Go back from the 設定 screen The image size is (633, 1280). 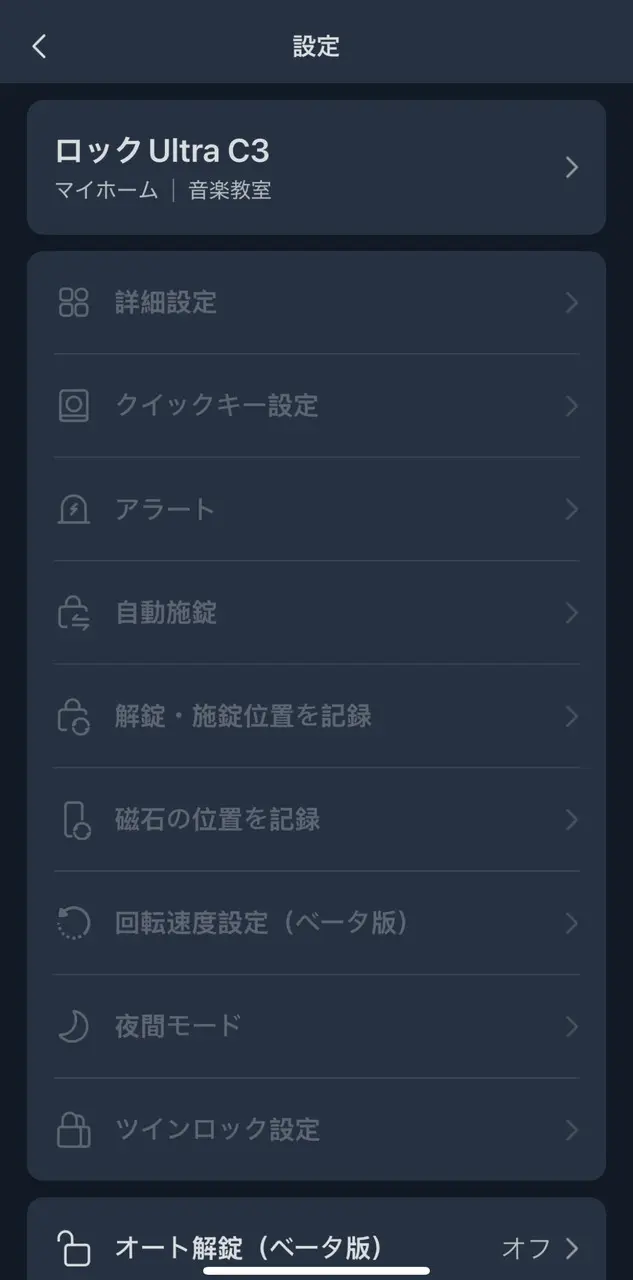[39, 46]
